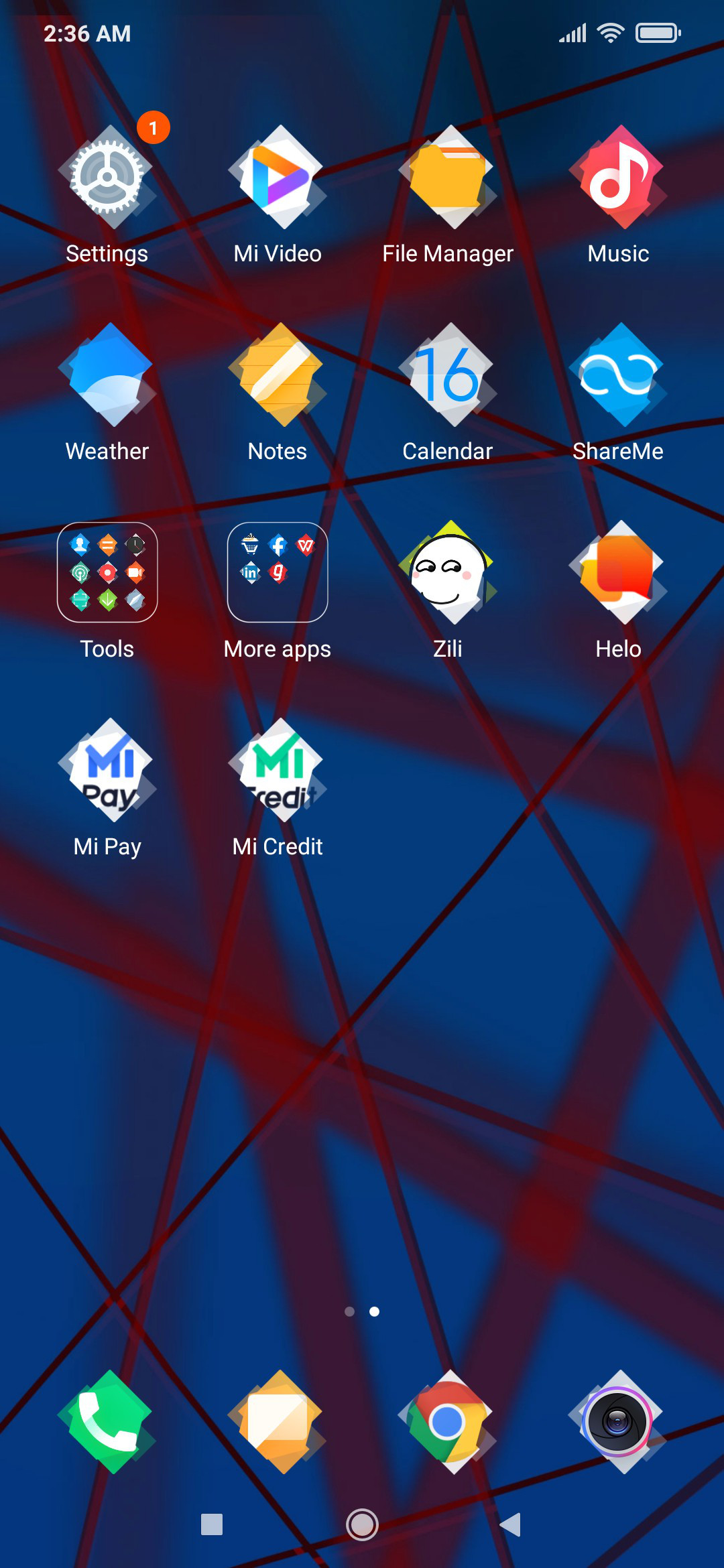Open the Phone dialer in the dock
Screen dimensions: 724x1568
coord(107,1422)
